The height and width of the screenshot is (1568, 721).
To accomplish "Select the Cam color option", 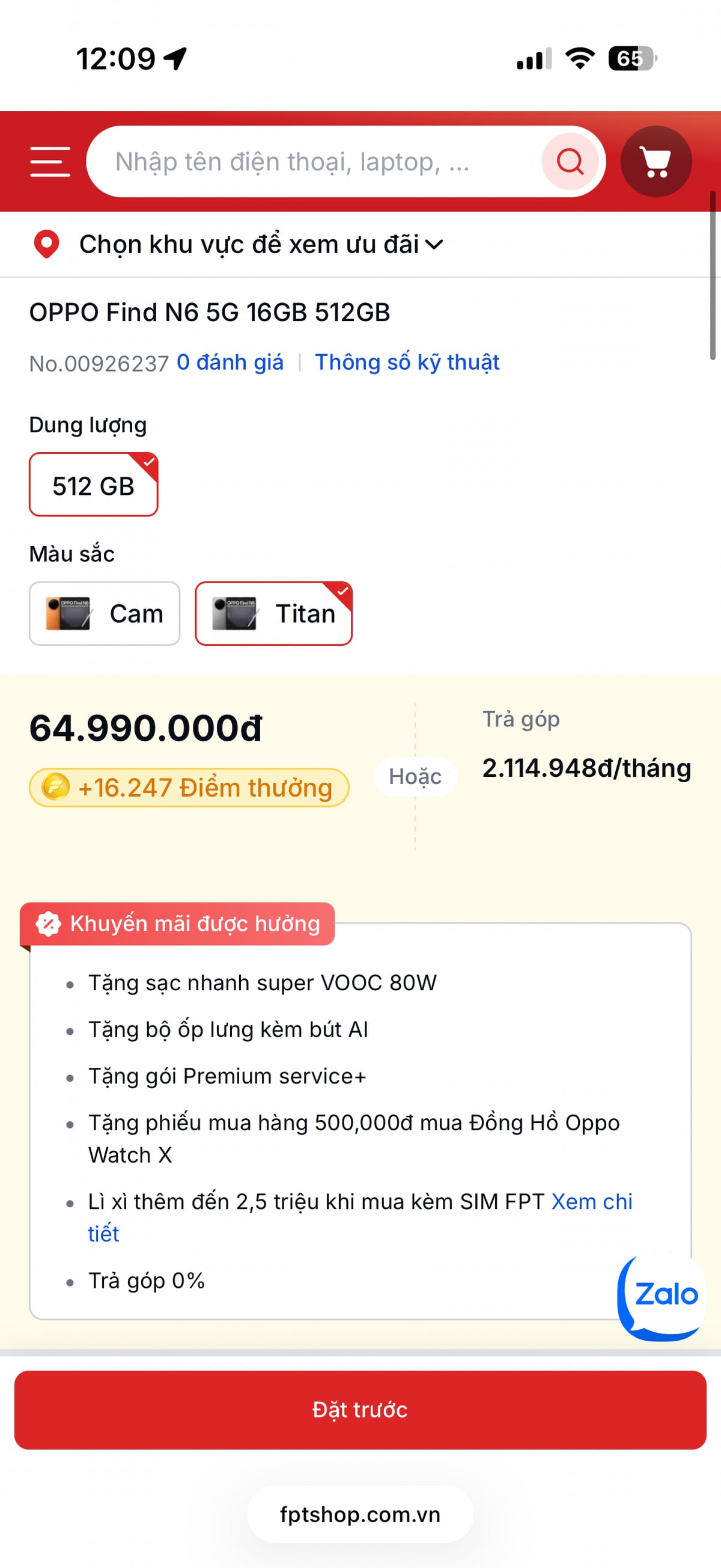I will click(104, 613).
